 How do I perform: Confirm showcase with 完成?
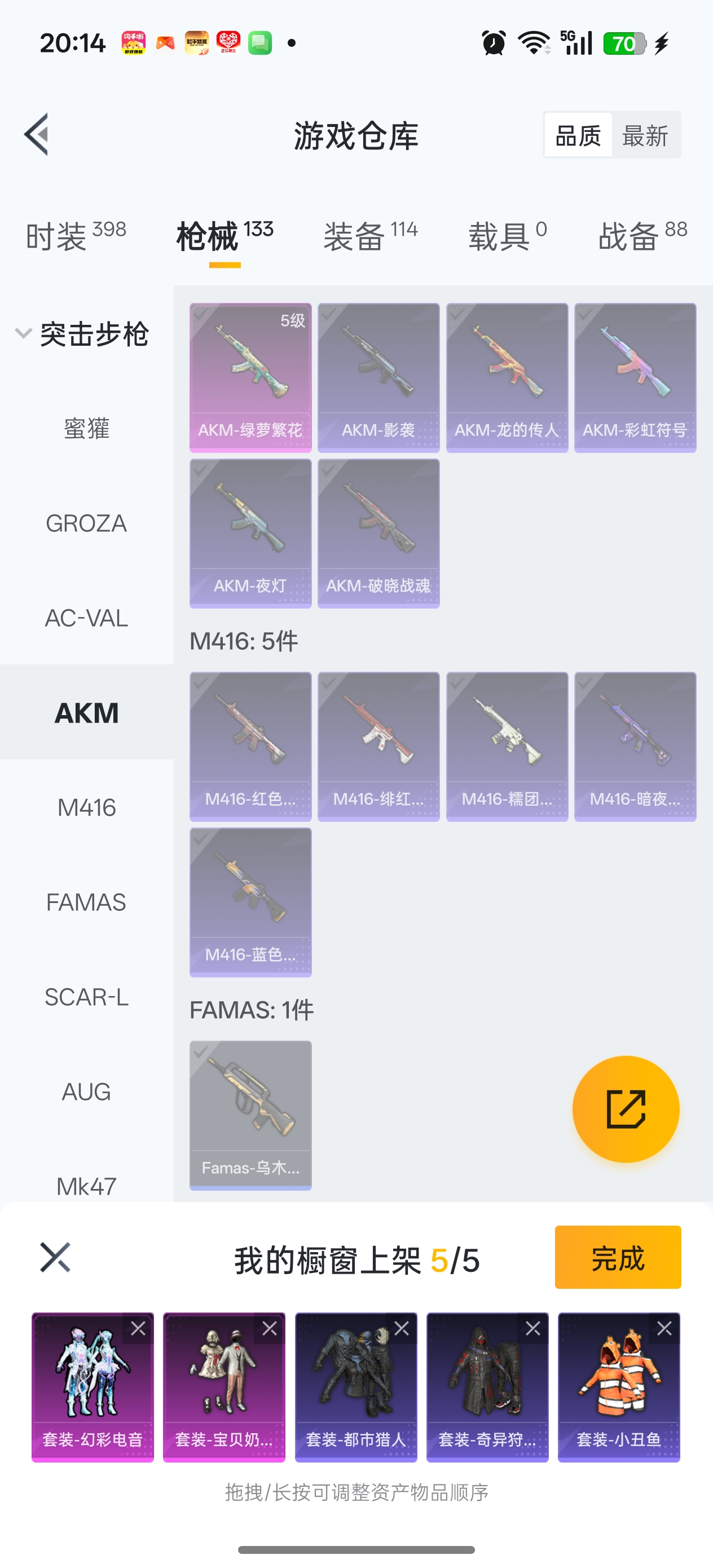coord(618,1257)
